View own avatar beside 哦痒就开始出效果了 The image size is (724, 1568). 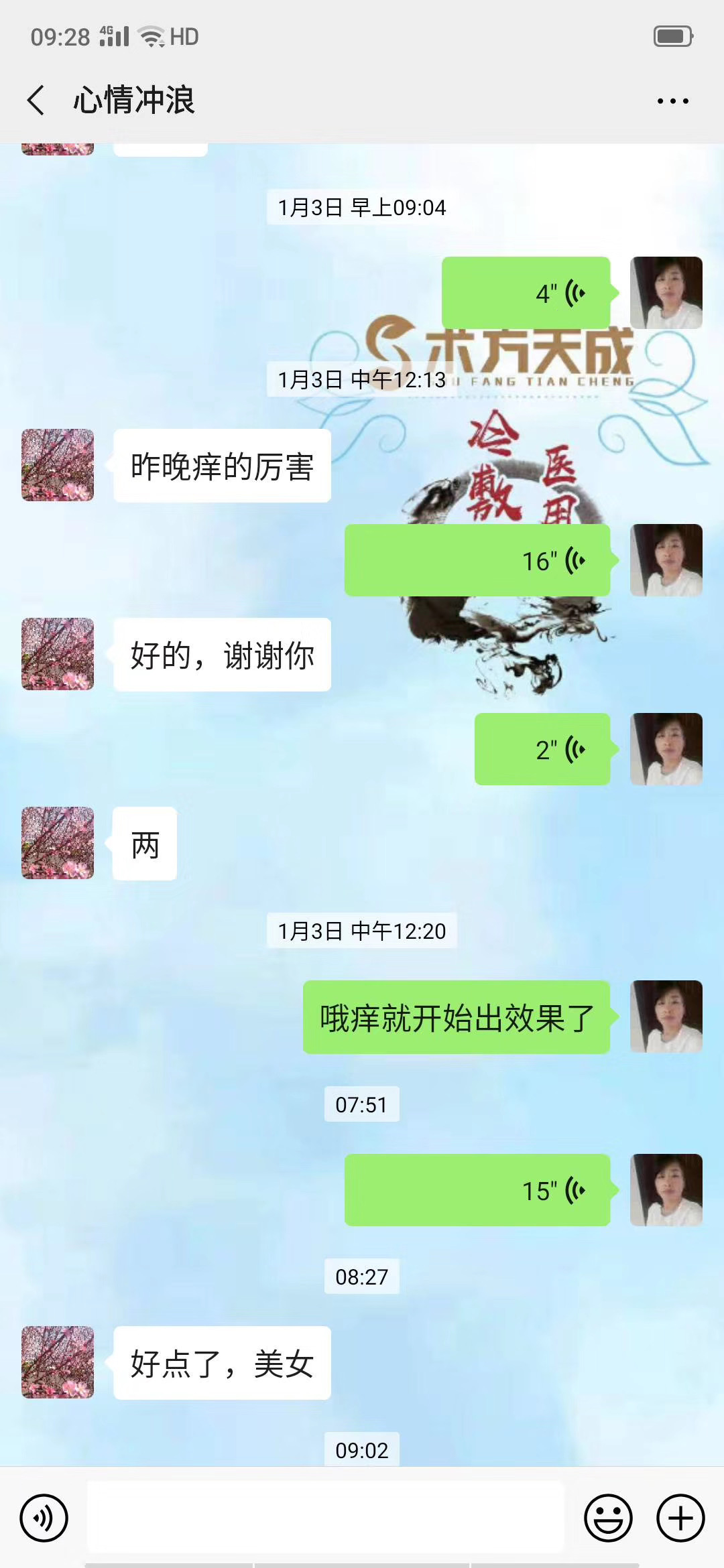666,1017
